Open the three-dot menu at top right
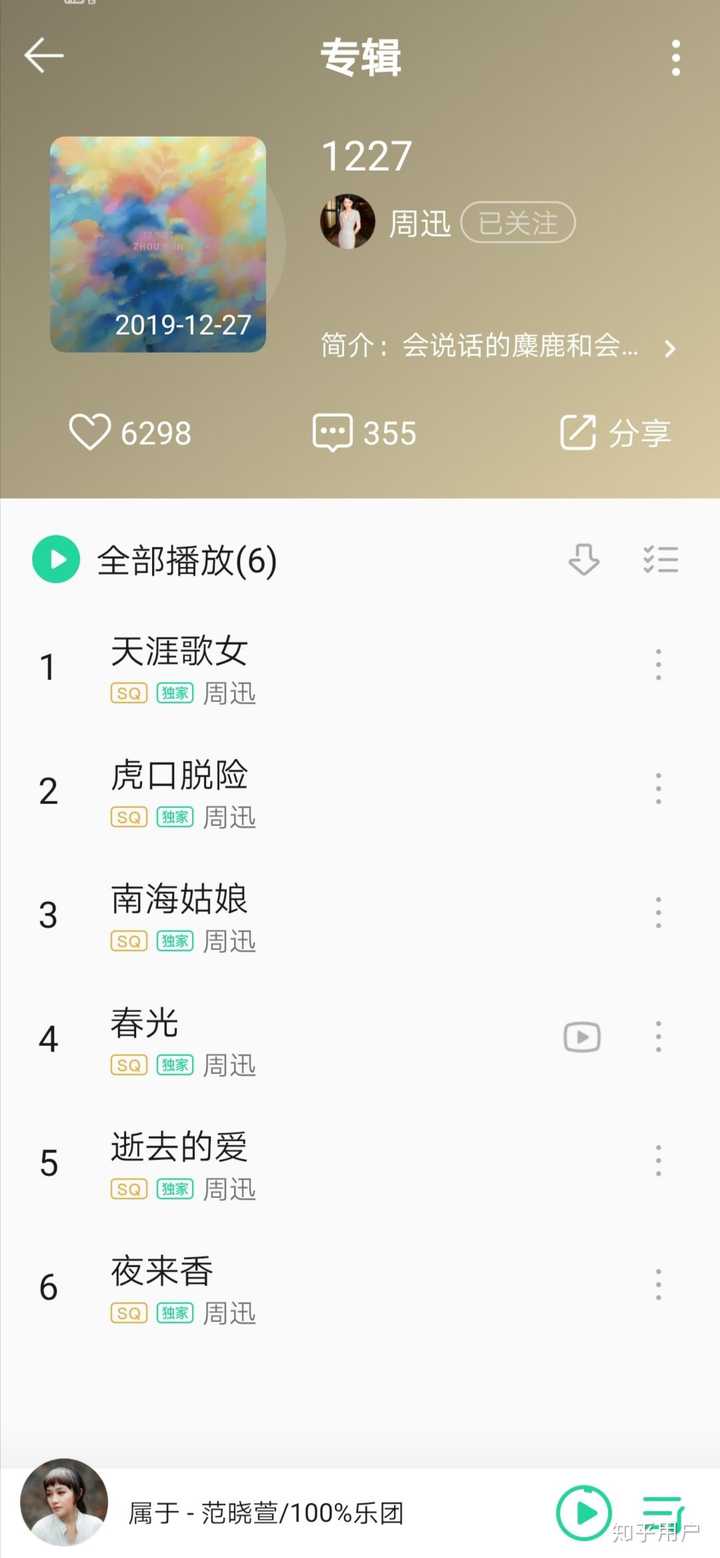The width and height of the screenshot is (720, 1558). (675, 57)
